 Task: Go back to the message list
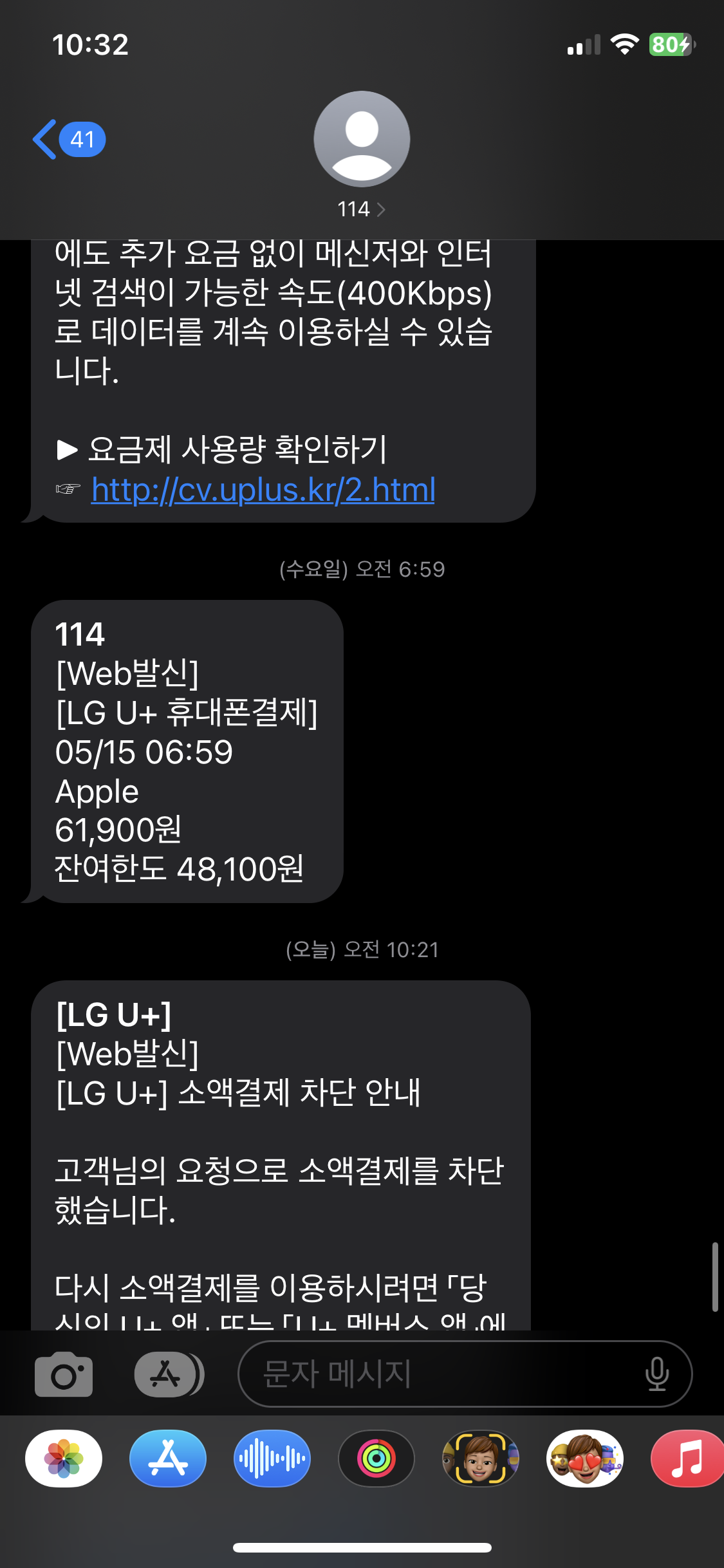(x=68, y=139)
